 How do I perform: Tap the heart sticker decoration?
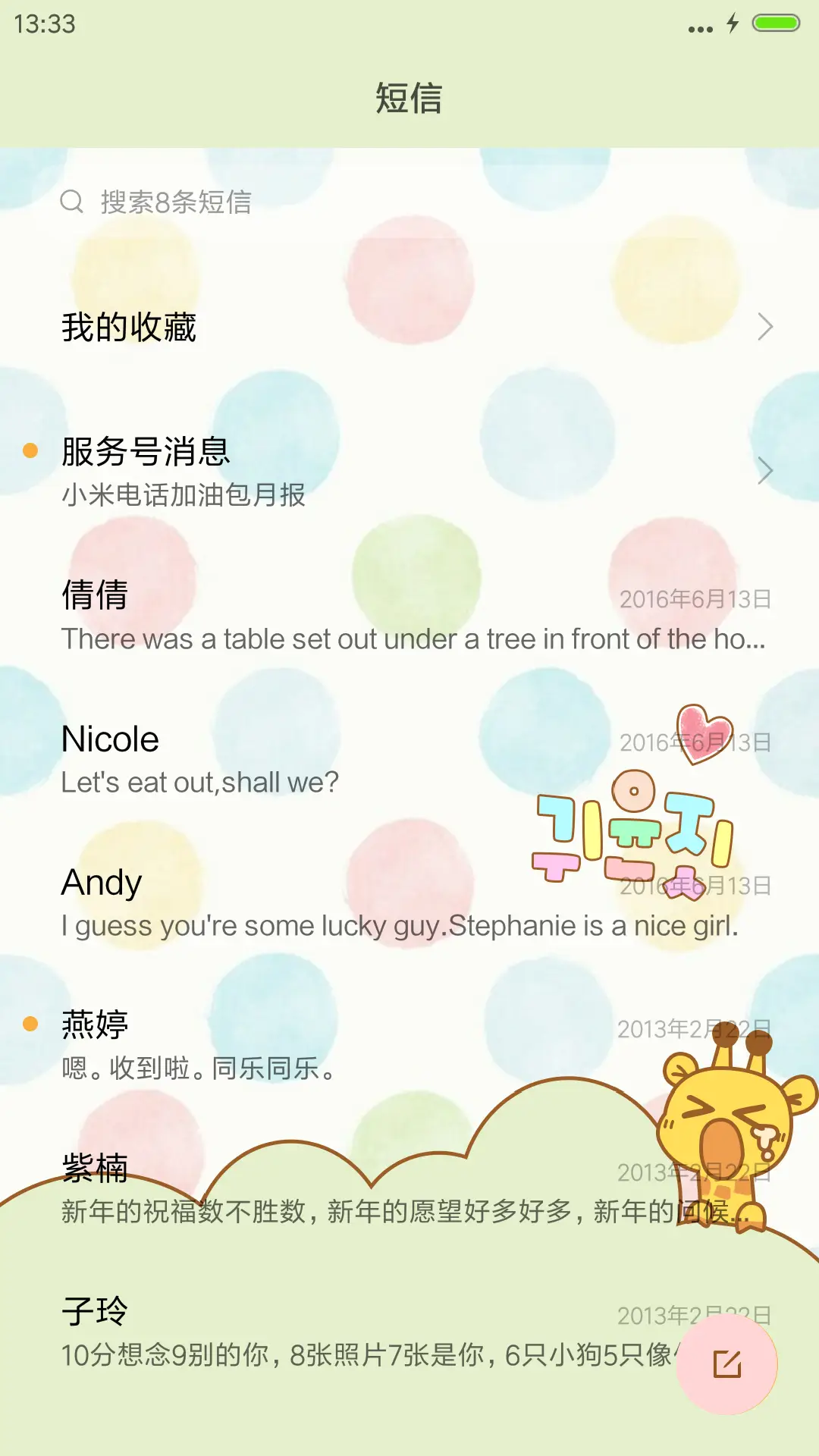pos(704,734)
